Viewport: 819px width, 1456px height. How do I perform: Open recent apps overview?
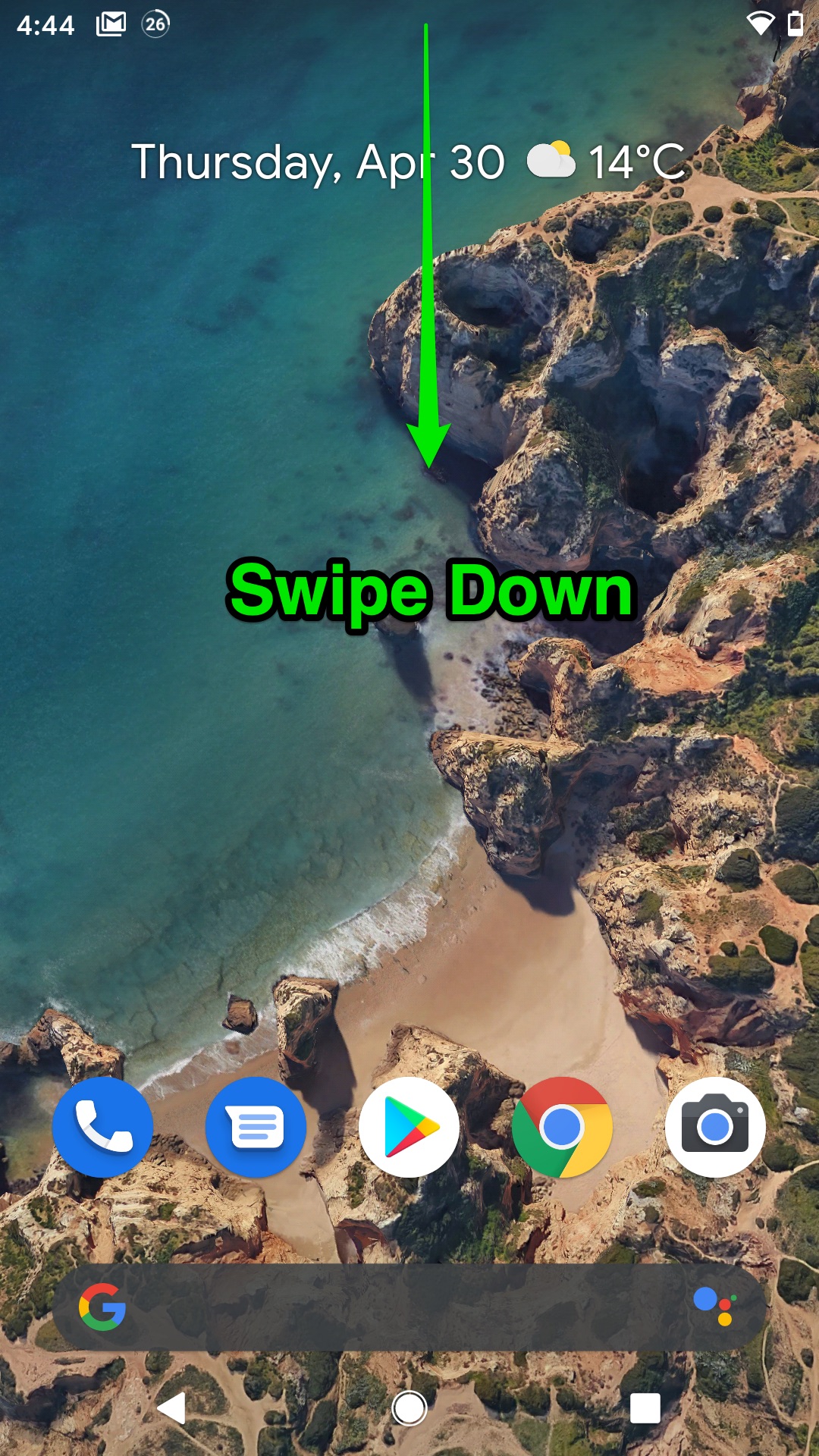[x=645, y=1408]
